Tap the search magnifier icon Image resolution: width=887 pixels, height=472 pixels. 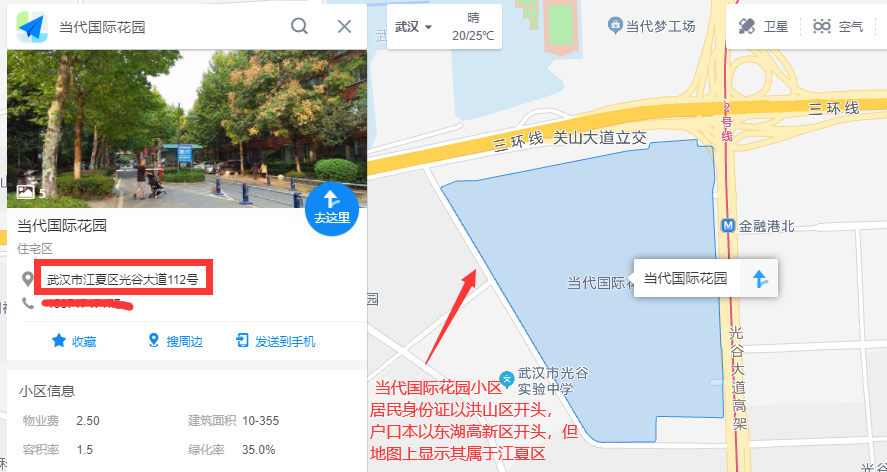pyautogui.click(x=299, y=27)
